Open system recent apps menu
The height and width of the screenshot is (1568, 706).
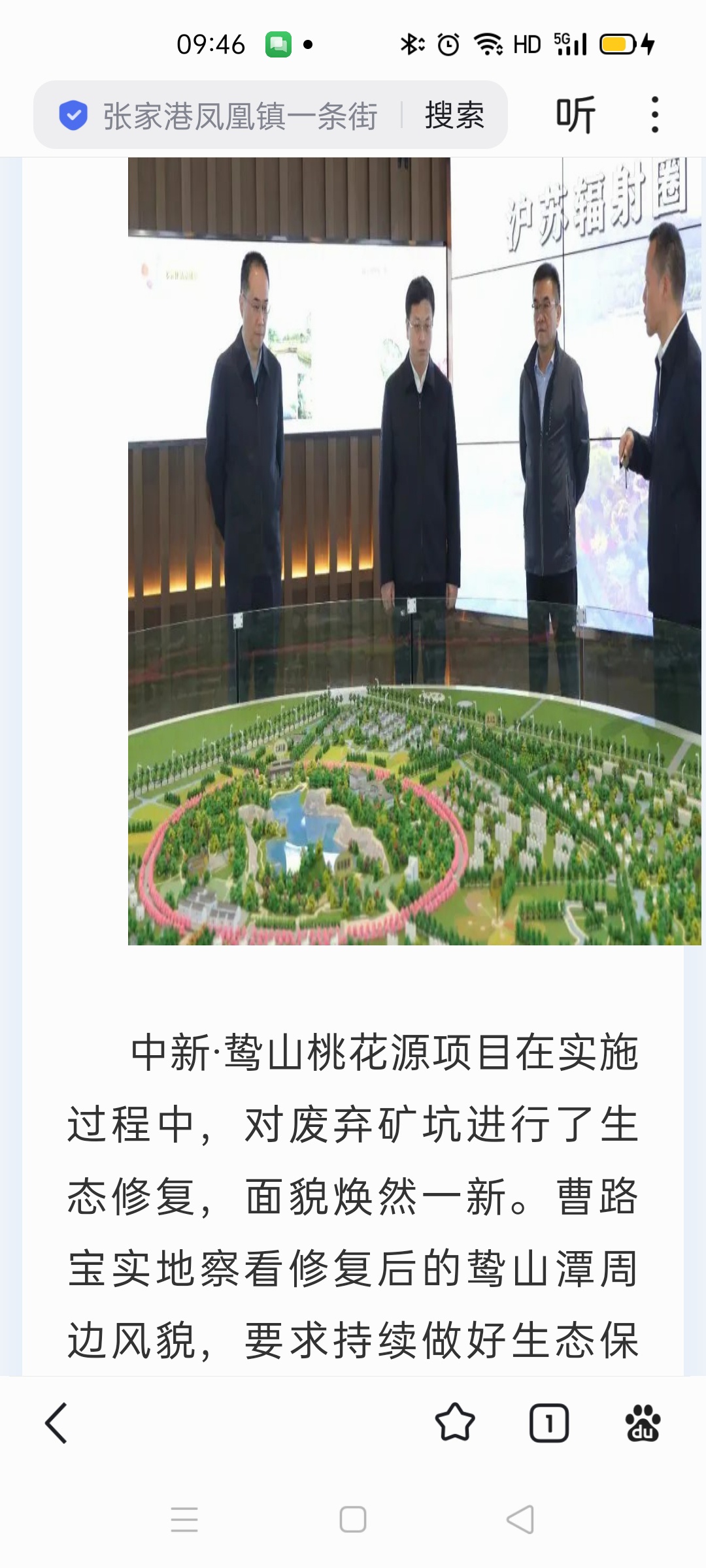pyautogui.click(x=184, y=1519)
